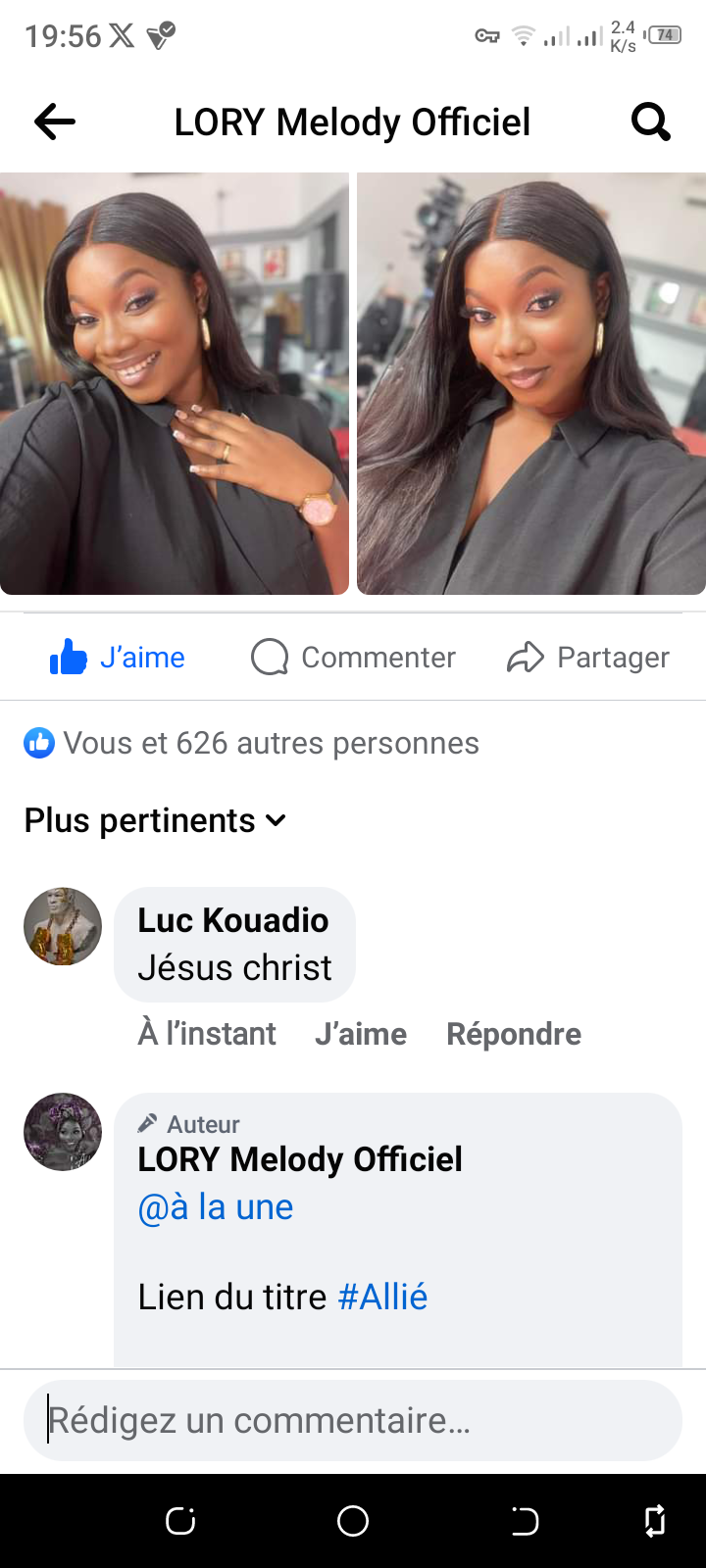The height and width of the screenshot is (1568, 706).
Task: Open the recent apps view
Action: coord(180,1521)
